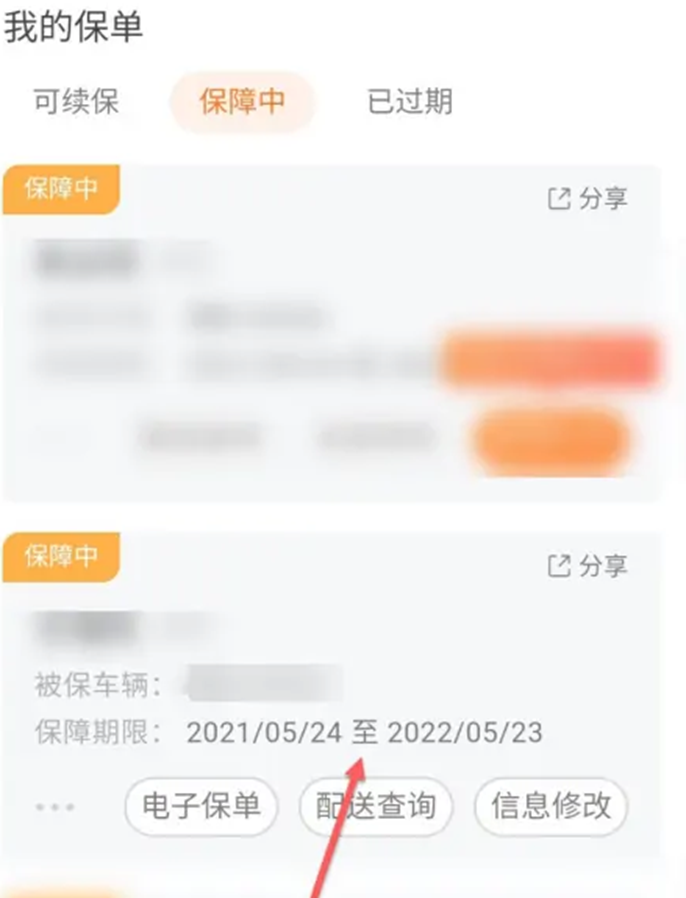Image resolution: width=686 pixels, height=898 pixels.
Task: Select the 保障中 tab
Action: point(243,102)
